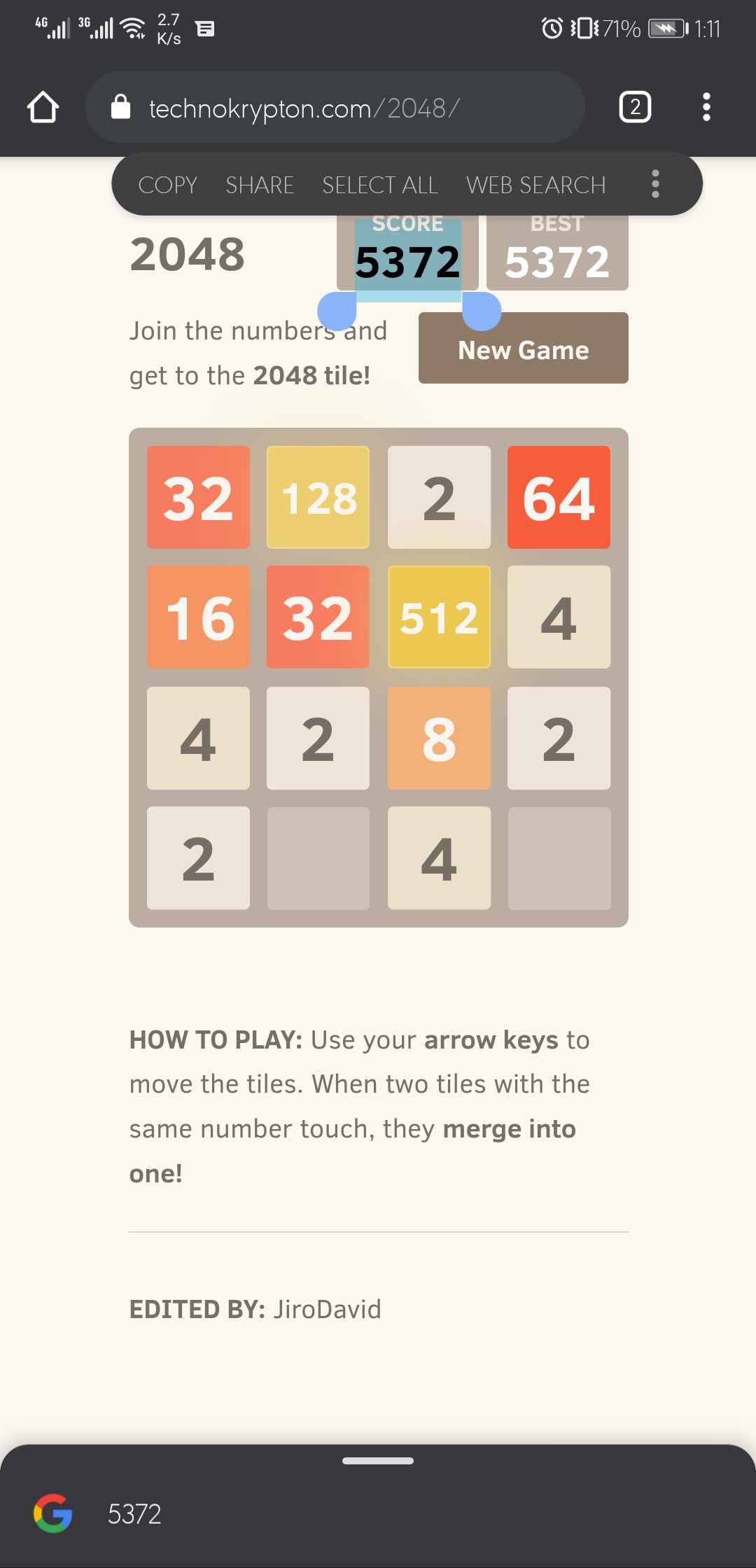Viewport: 756px width, 1568px height.
Task: Open the browser overflow menu
Action: (x=706, y=107)
